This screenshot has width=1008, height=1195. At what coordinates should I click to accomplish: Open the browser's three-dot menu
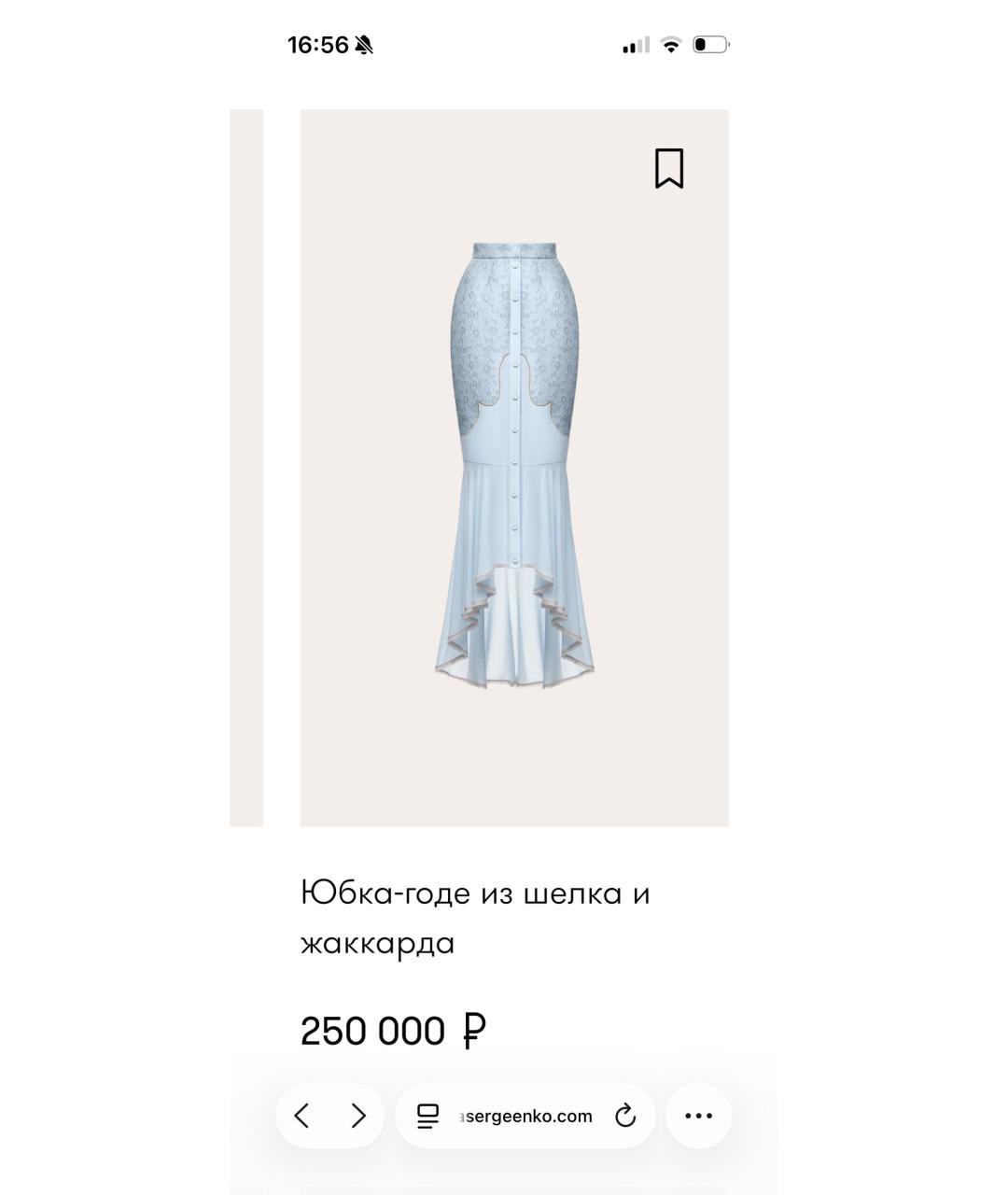tap(698, 1116)
